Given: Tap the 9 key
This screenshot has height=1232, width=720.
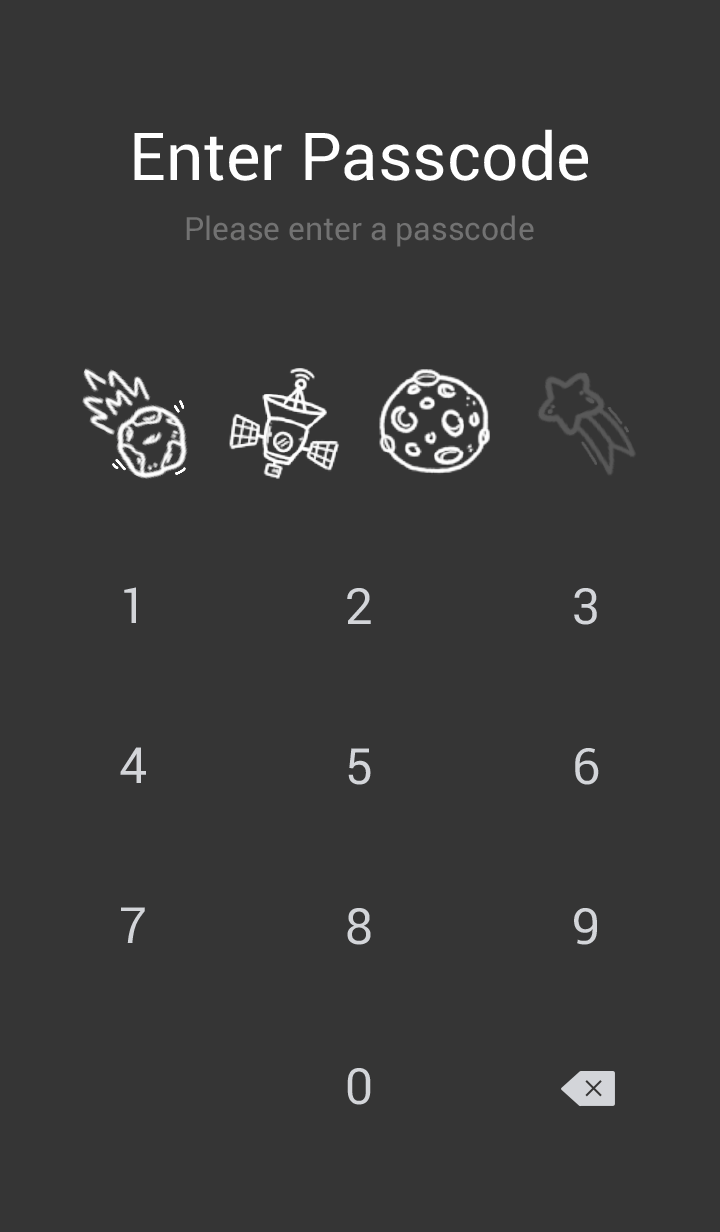Looking at the screenshot, I should coord(585,927).
